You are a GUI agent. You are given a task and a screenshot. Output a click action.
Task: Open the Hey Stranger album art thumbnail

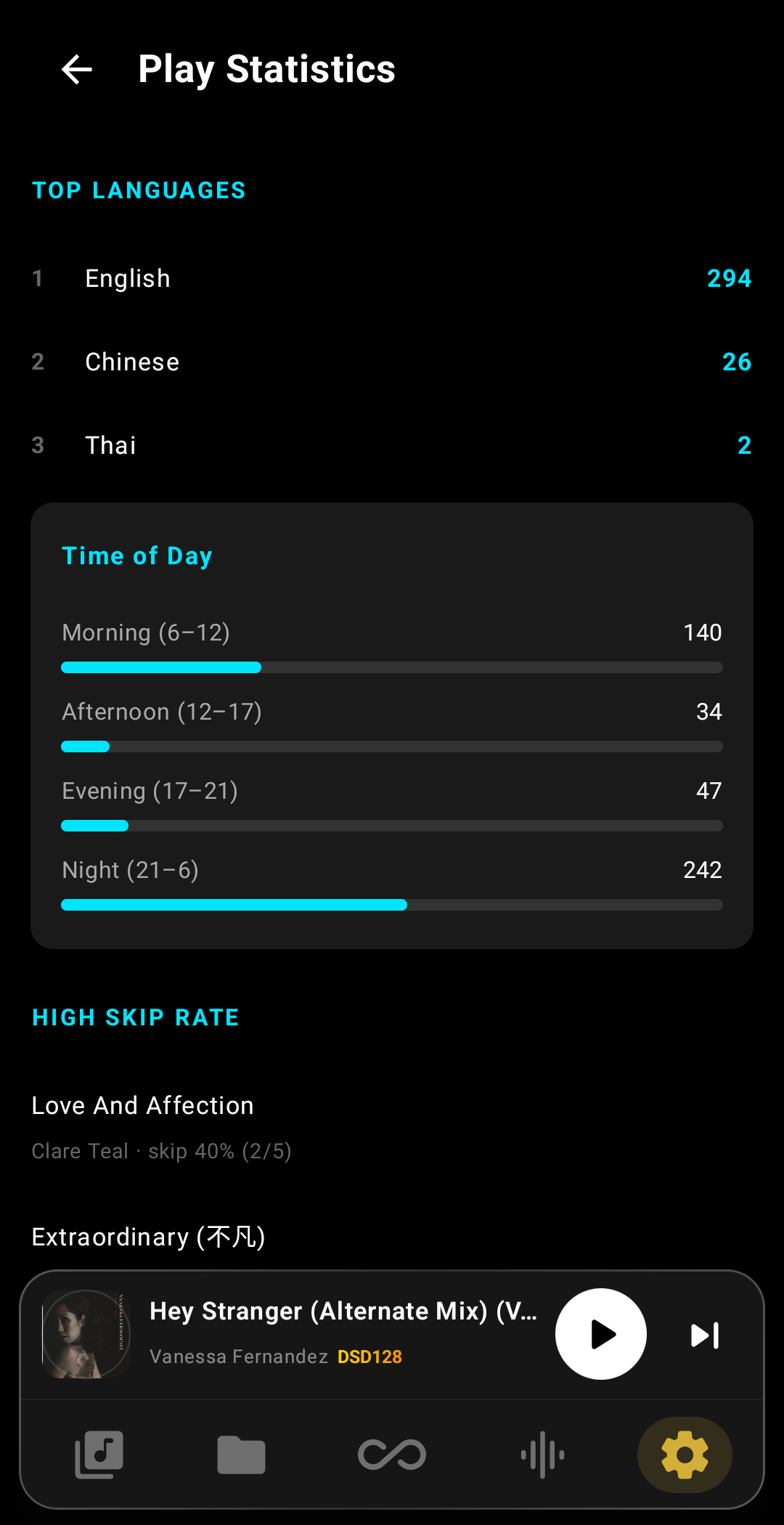(x=86, y=1334)
